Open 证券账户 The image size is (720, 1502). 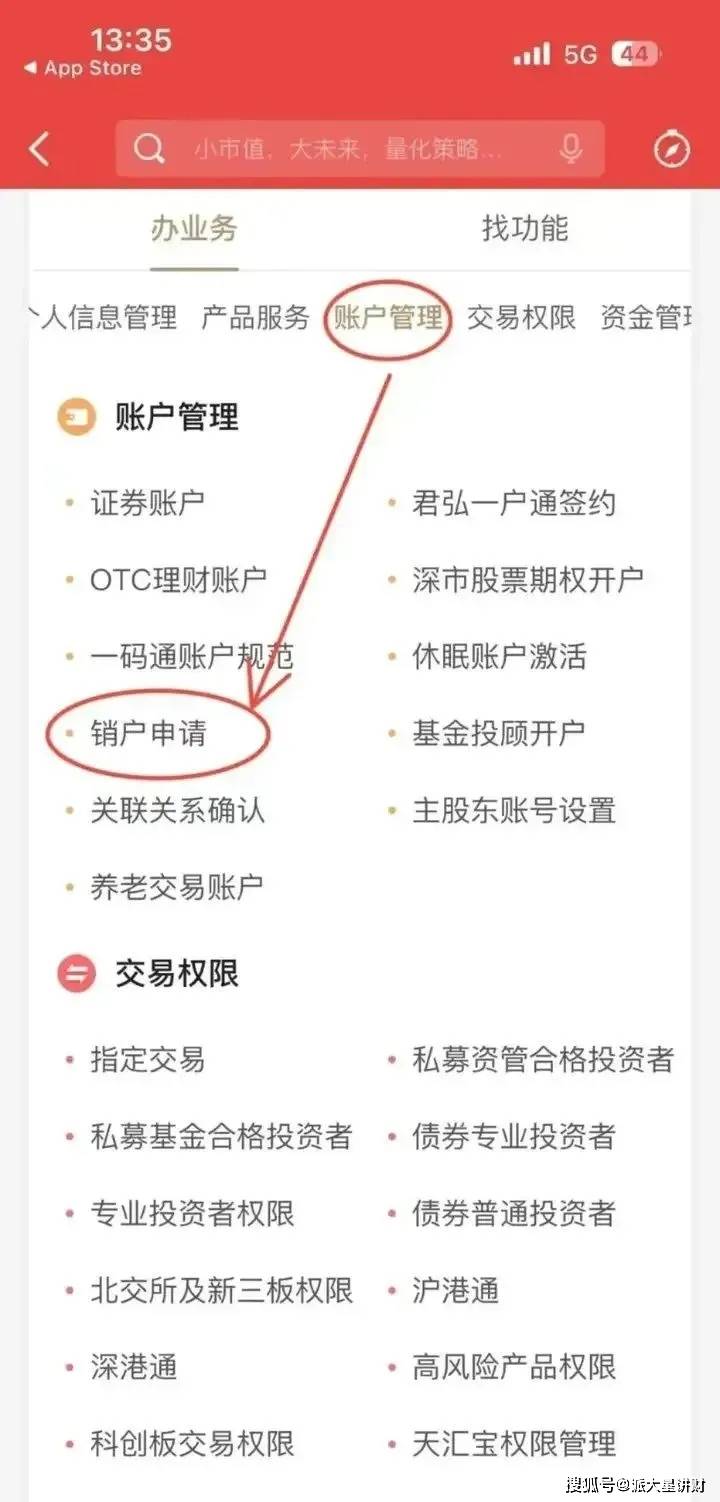(148, 502)
